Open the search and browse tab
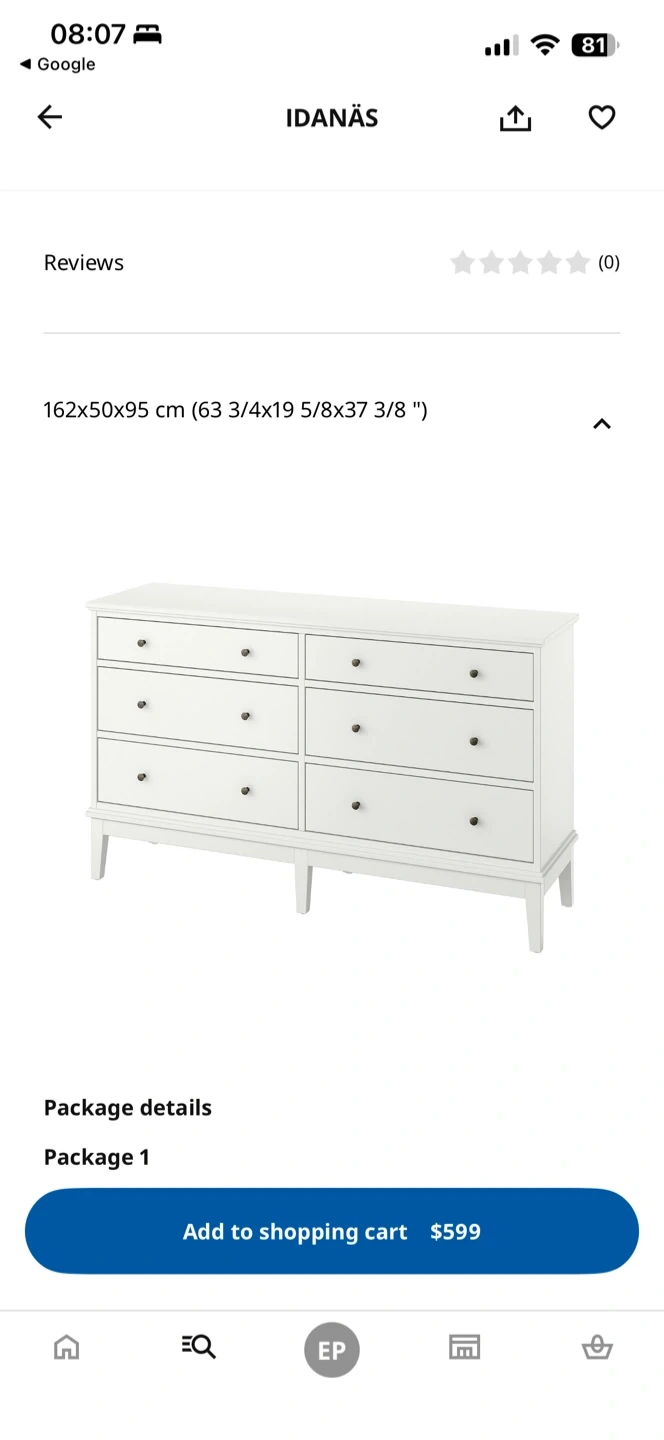664x1440 pixels. coord(199,1348)
